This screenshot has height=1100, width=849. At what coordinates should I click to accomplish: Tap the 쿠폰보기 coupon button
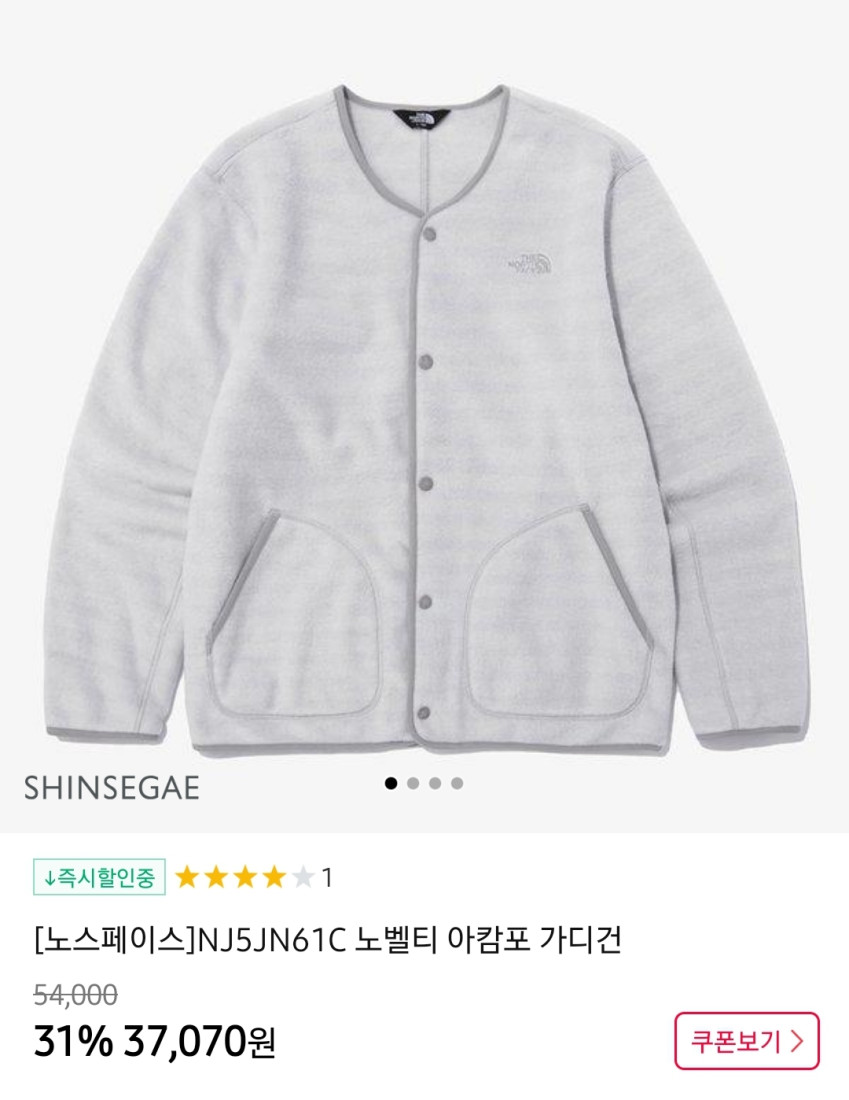(x=746, y=1041)
